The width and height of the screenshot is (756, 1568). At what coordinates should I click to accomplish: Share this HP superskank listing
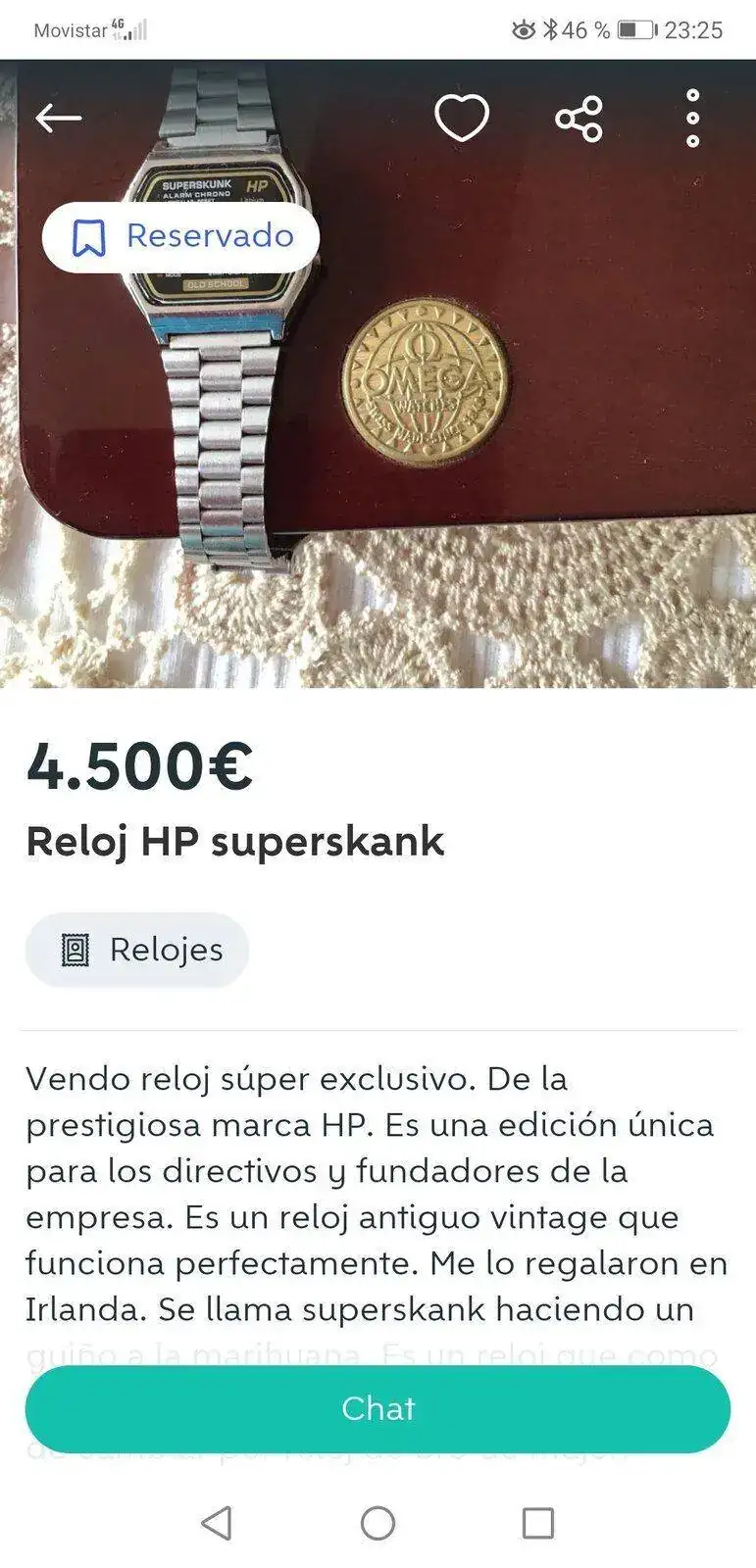coord(579,120)
